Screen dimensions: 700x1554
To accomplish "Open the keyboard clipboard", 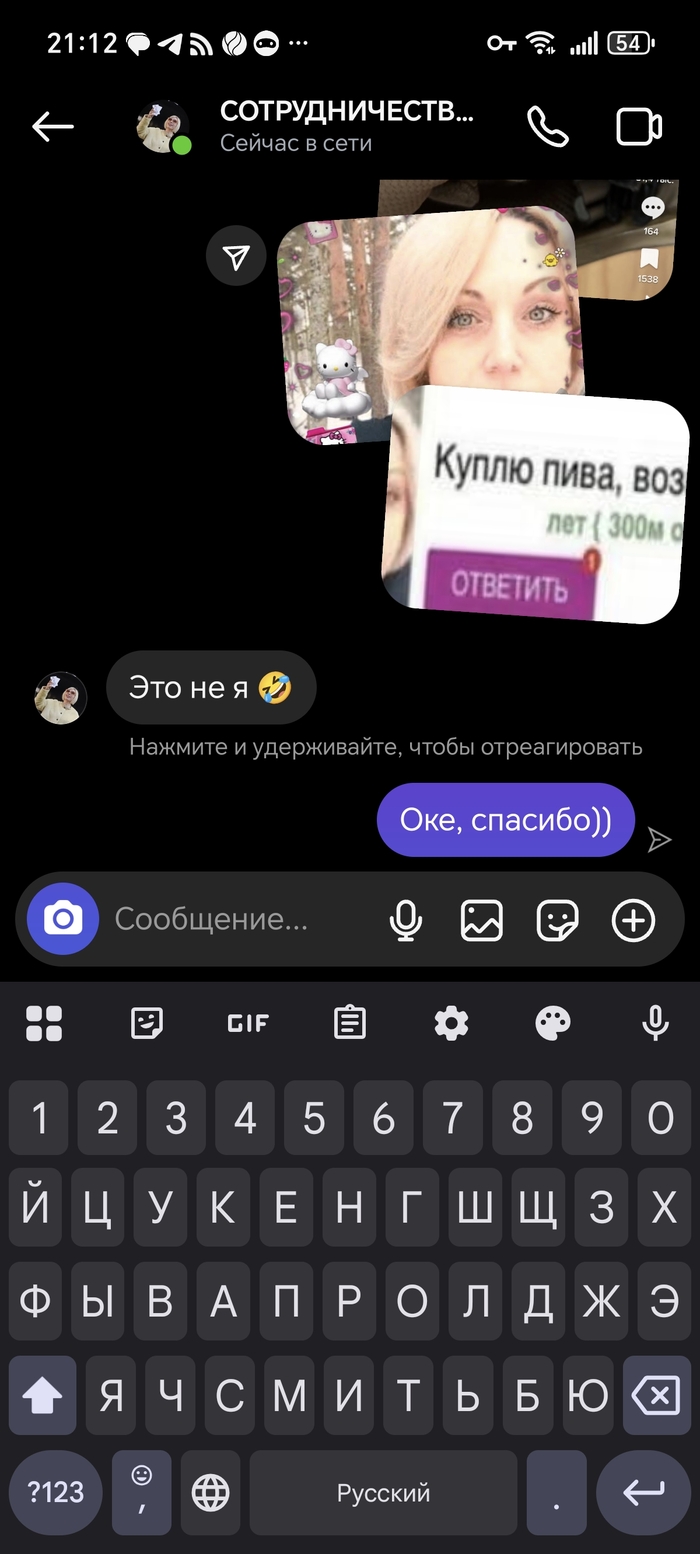I will coord(349,1023).
